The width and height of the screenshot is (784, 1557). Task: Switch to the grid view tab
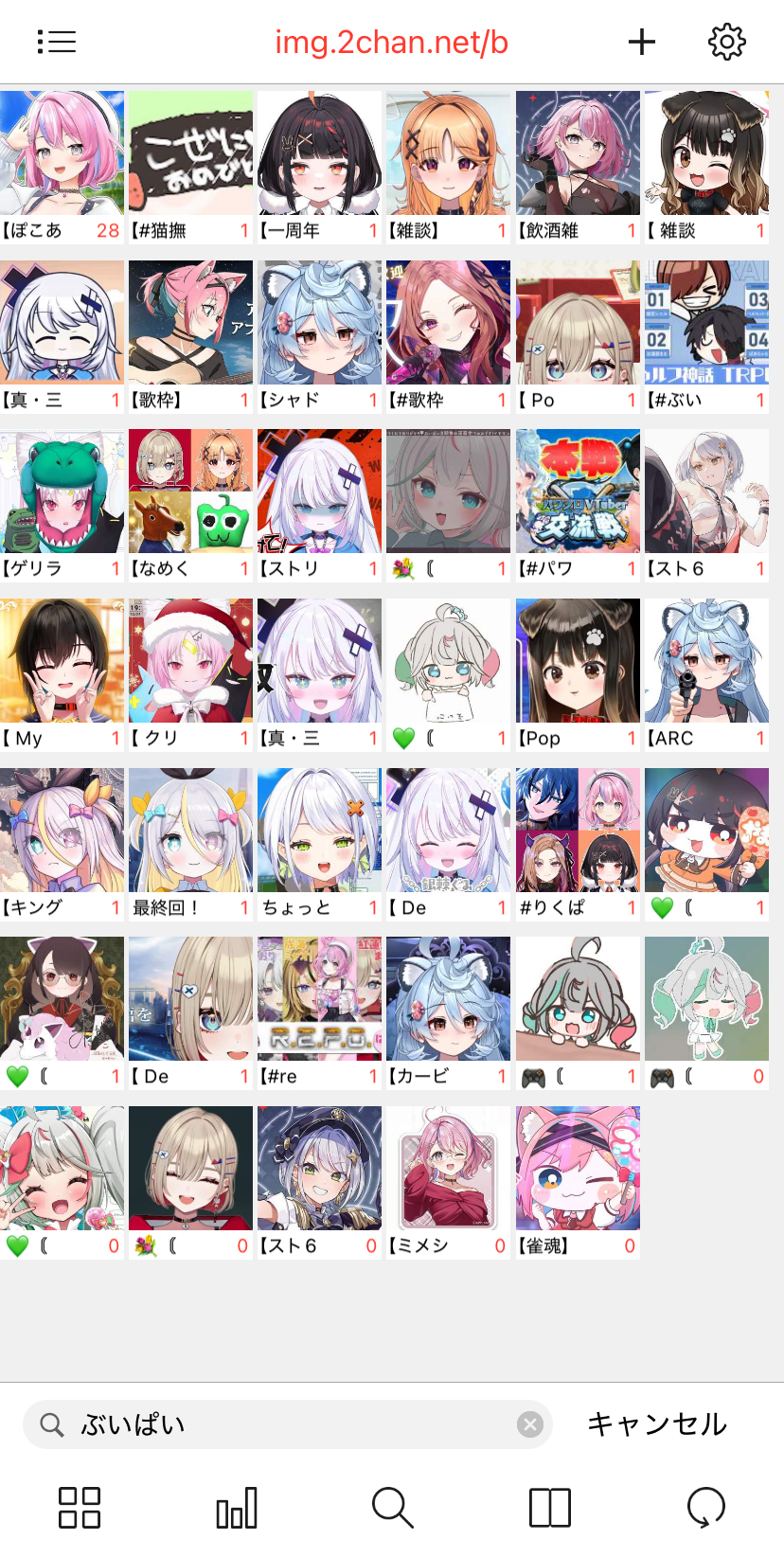(x=80, y=1508)
